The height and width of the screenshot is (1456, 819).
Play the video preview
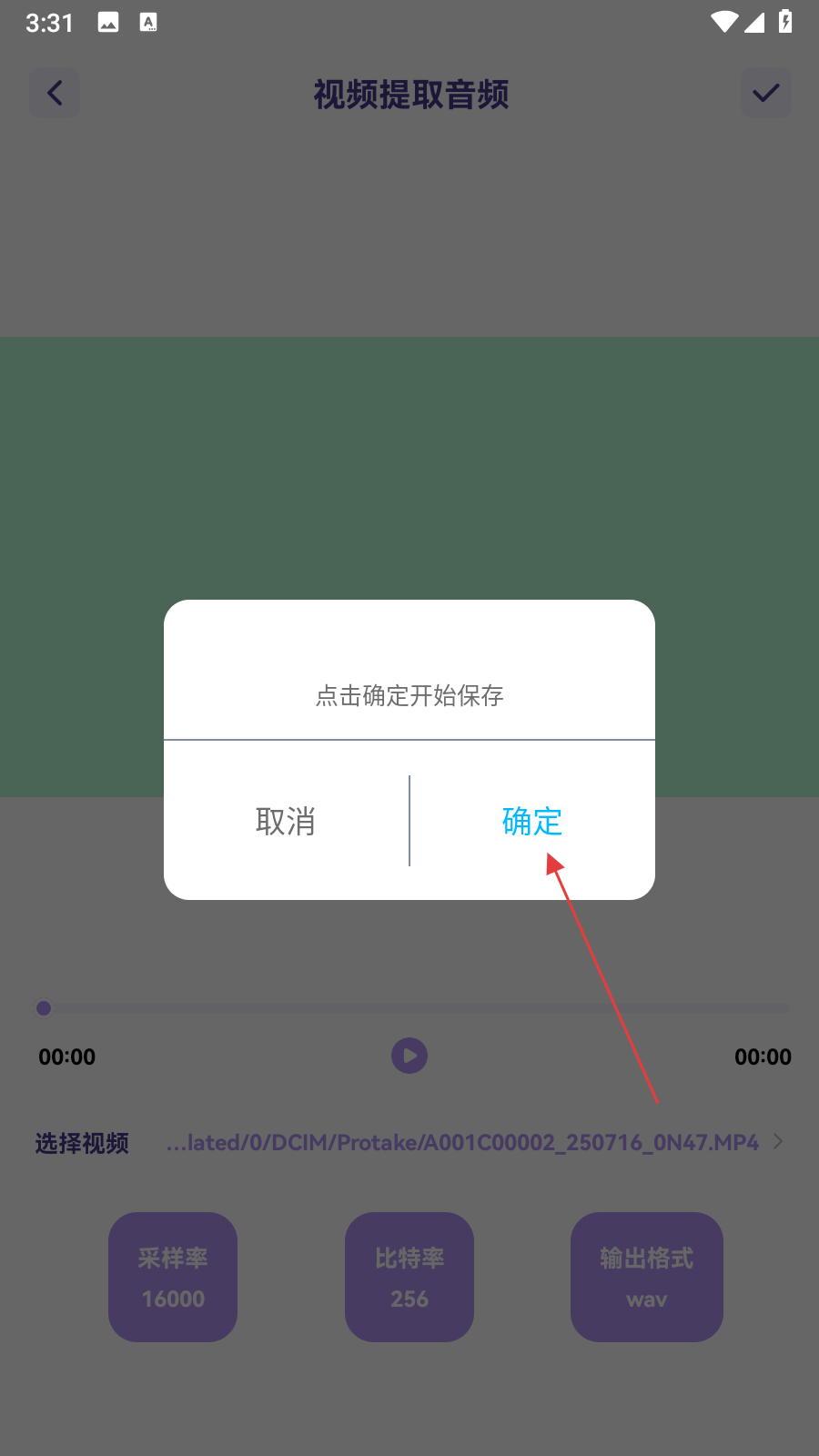coord(409,1056)
